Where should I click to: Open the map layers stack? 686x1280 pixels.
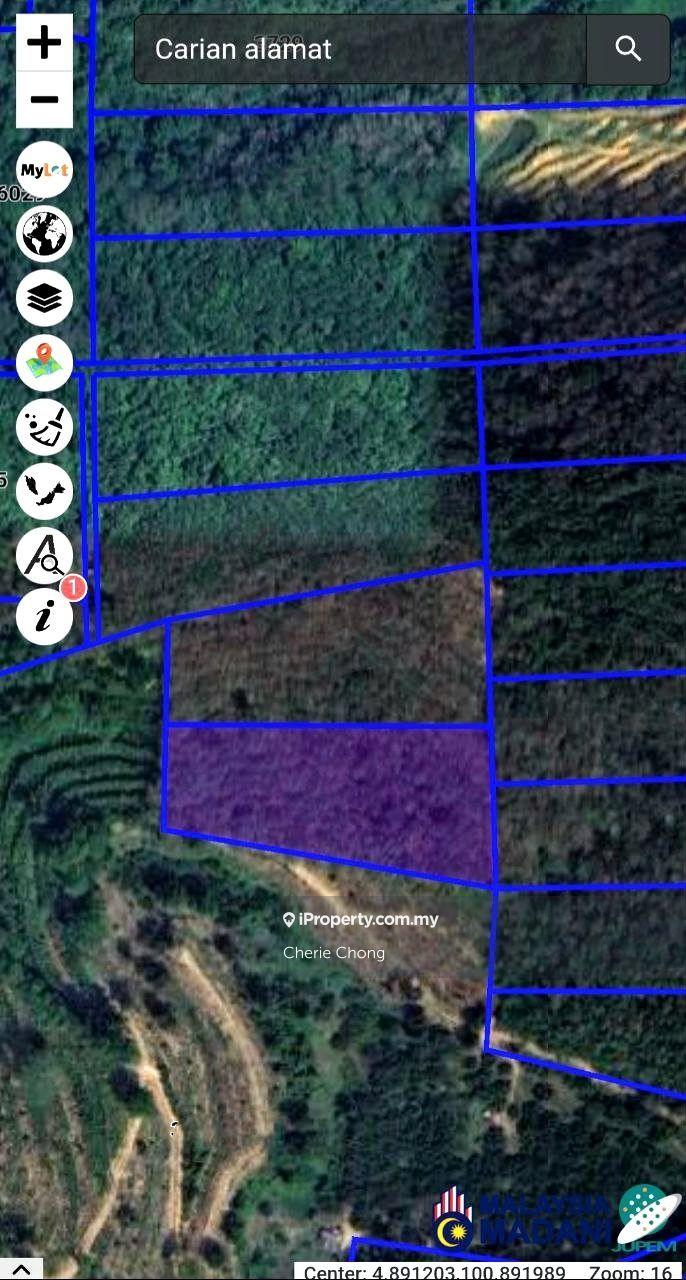pyautogui.click(x=44, y=298)
